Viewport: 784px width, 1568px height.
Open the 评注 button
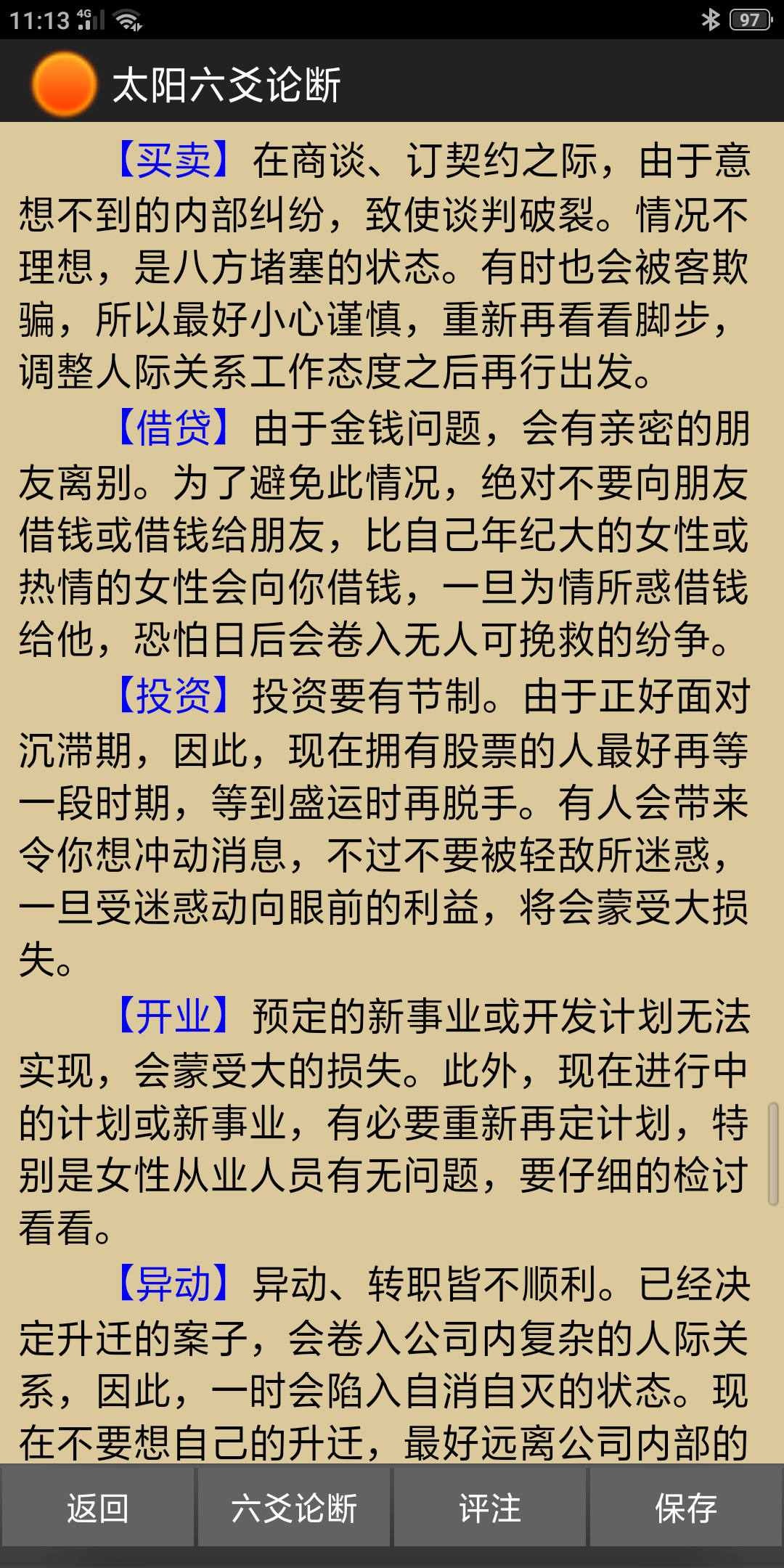pos(490,1508)
